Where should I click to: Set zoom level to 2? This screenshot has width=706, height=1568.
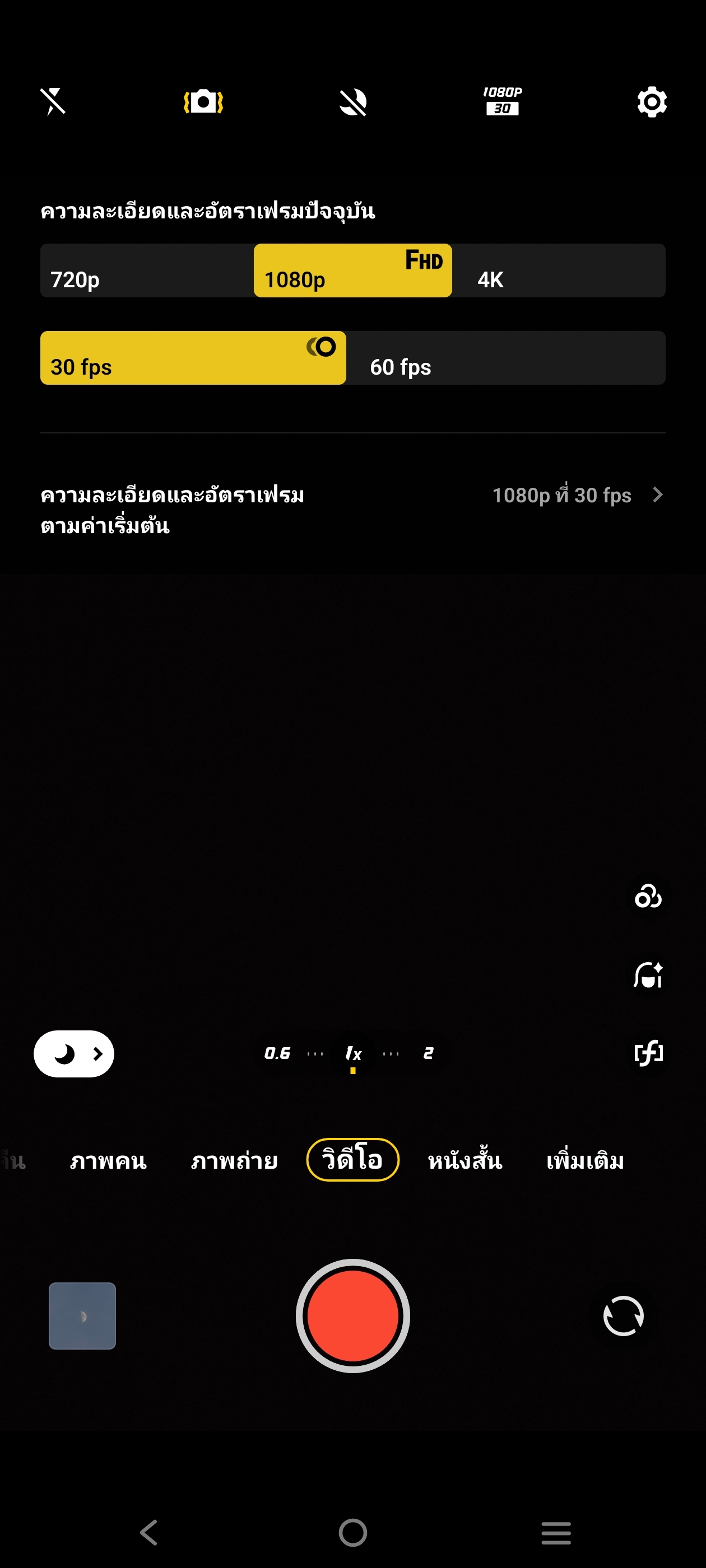428,1054
